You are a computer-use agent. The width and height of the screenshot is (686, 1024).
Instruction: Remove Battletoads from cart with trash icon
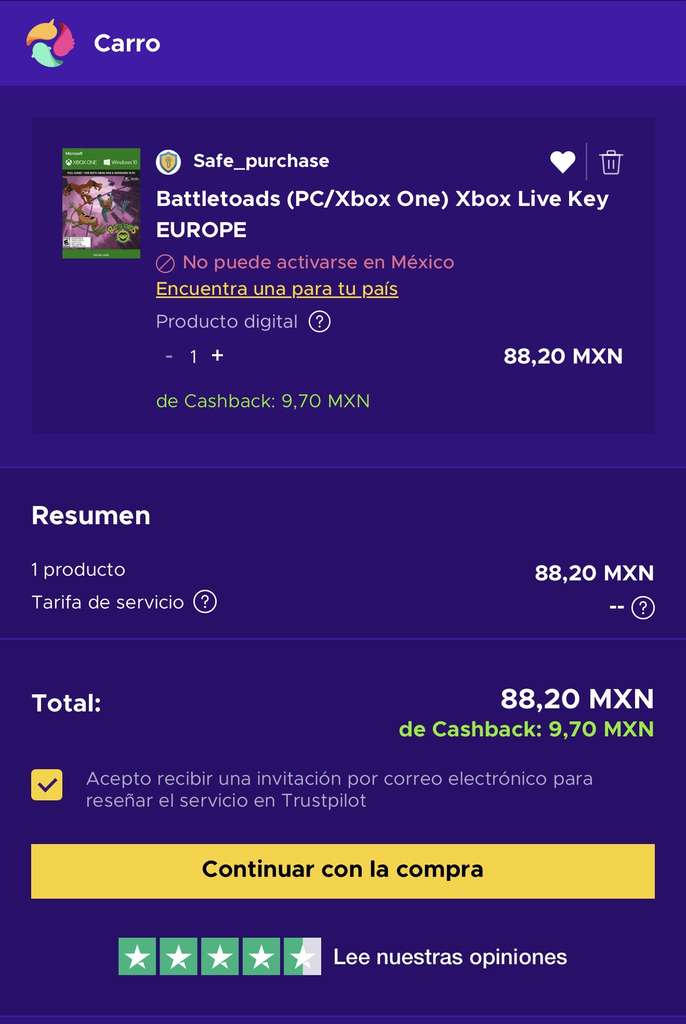pos(611,162)
